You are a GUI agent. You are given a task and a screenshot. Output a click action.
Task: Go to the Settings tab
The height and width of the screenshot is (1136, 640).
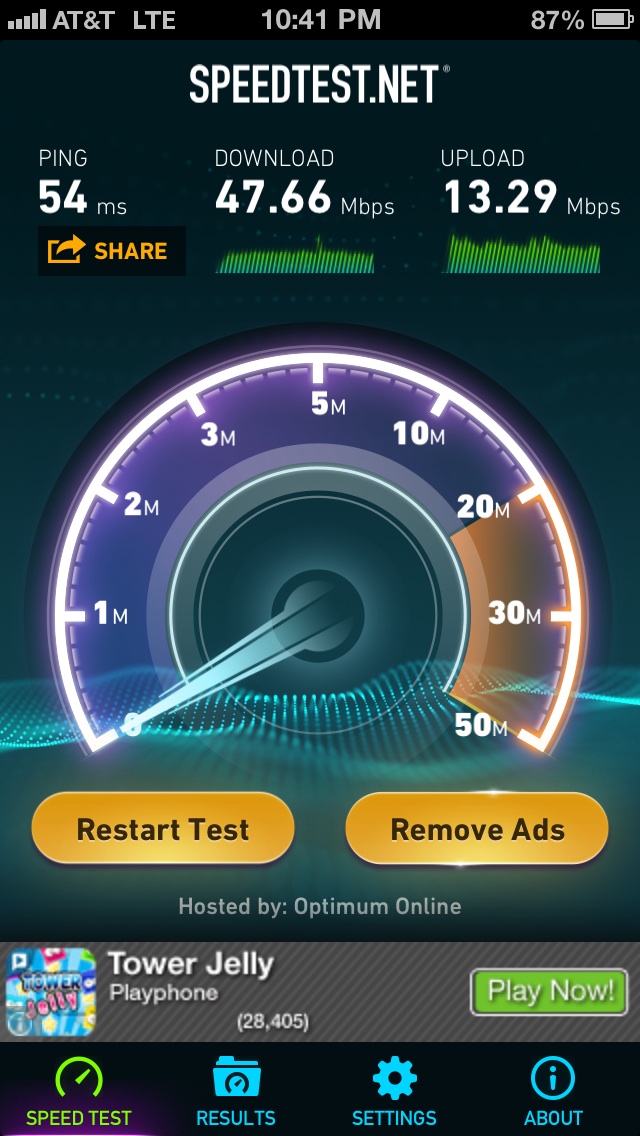click(394, 1090)
